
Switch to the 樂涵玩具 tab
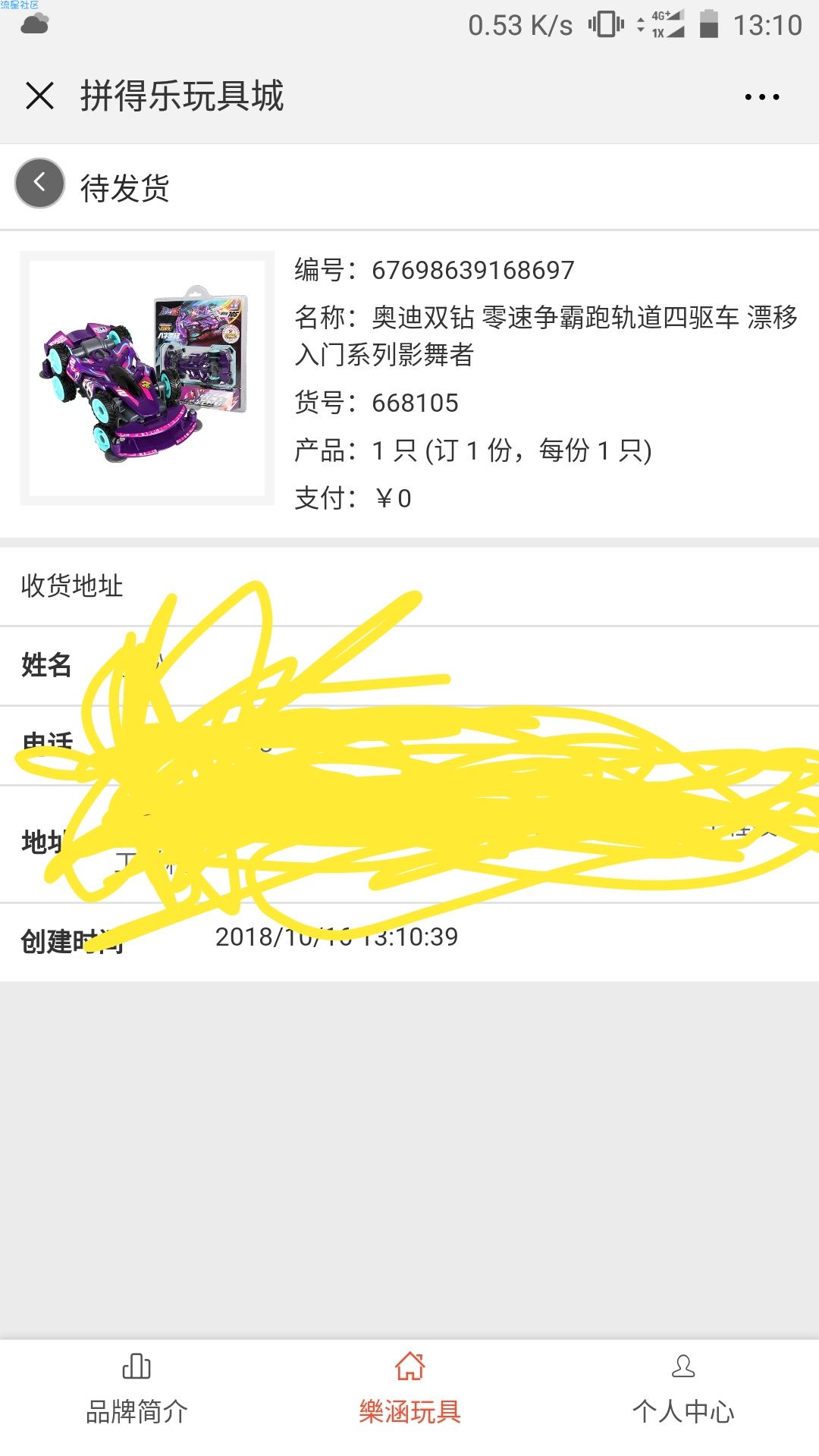pyautogui.click(x=409, y=1392)
